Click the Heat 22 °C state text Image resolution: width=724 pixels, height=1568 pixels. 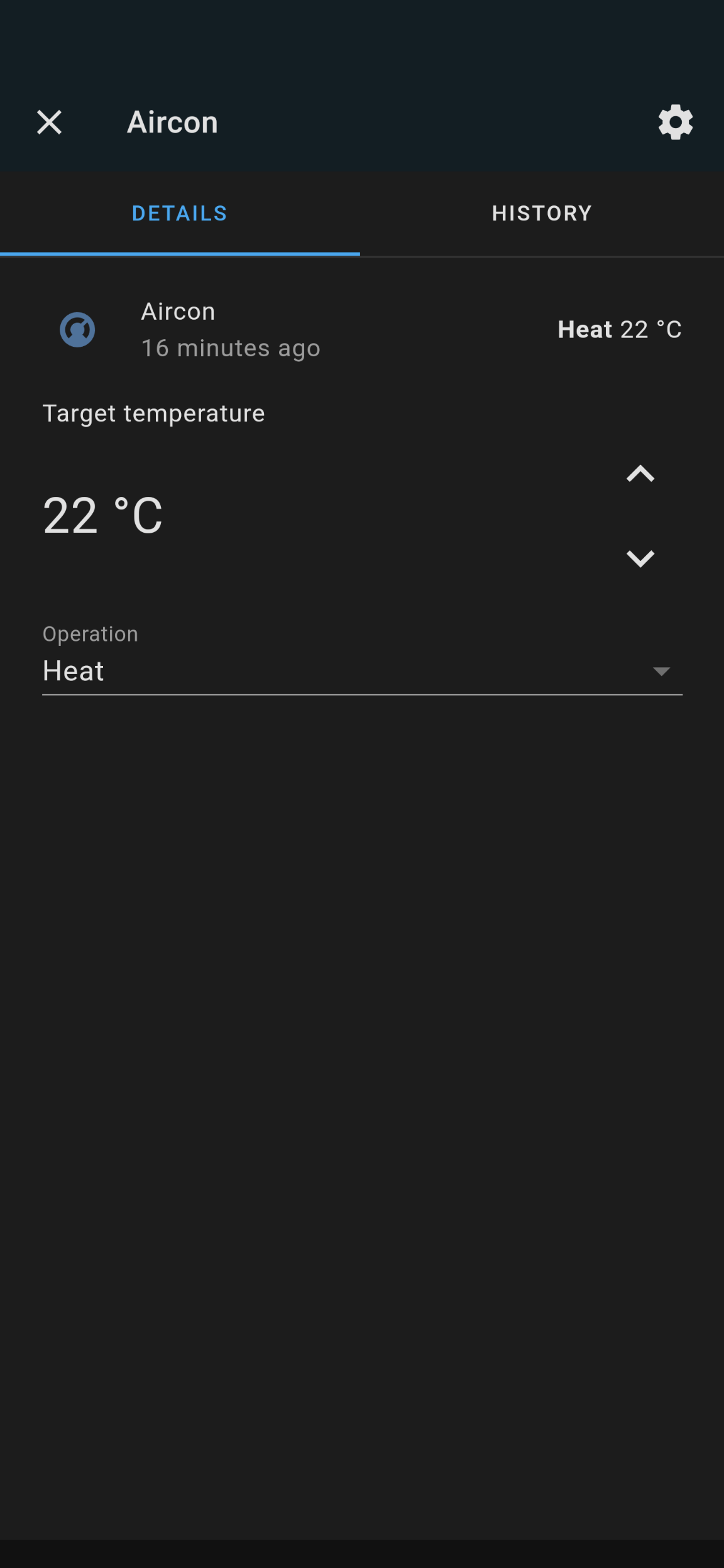(x=618, y=329)
